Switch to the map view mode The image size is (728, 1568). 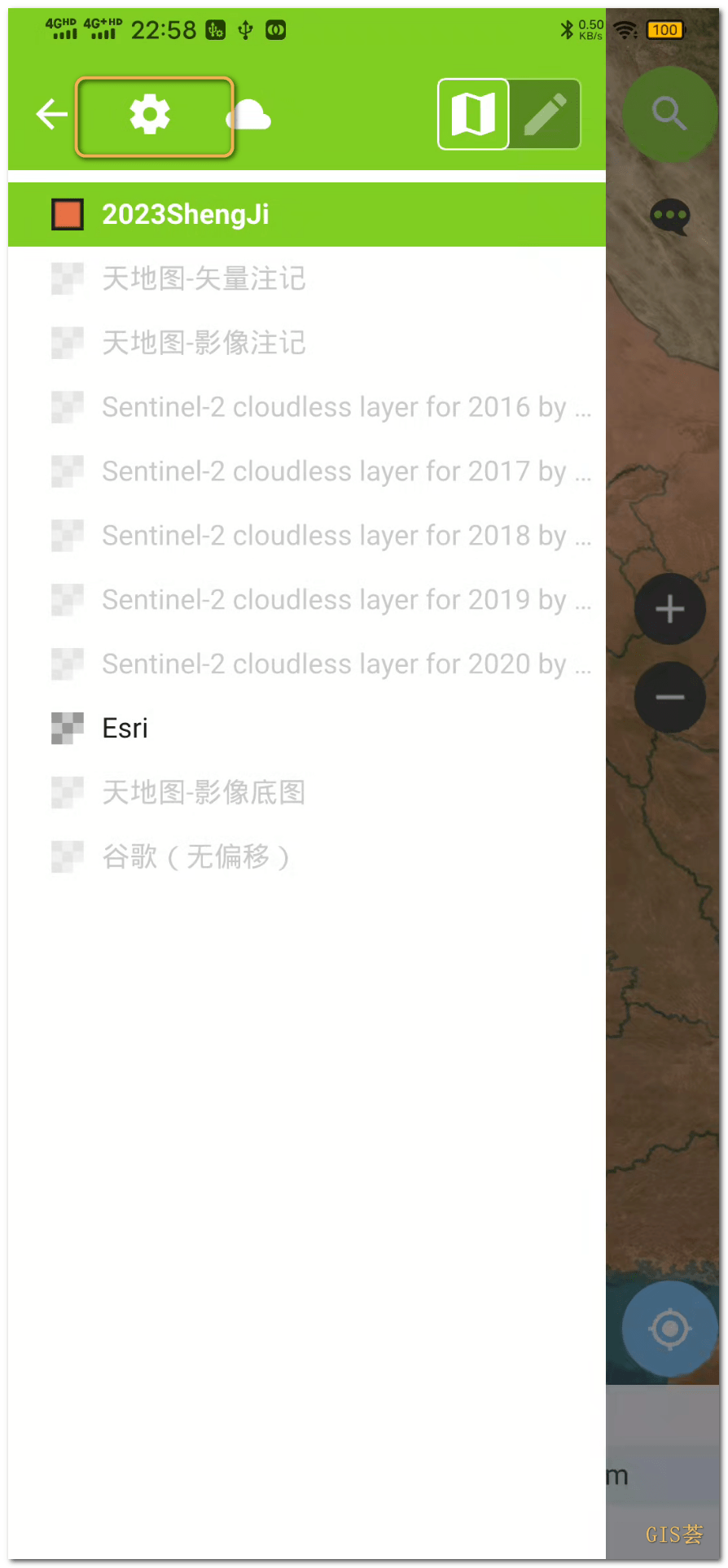pyautogui.click(x=474, y=114)
